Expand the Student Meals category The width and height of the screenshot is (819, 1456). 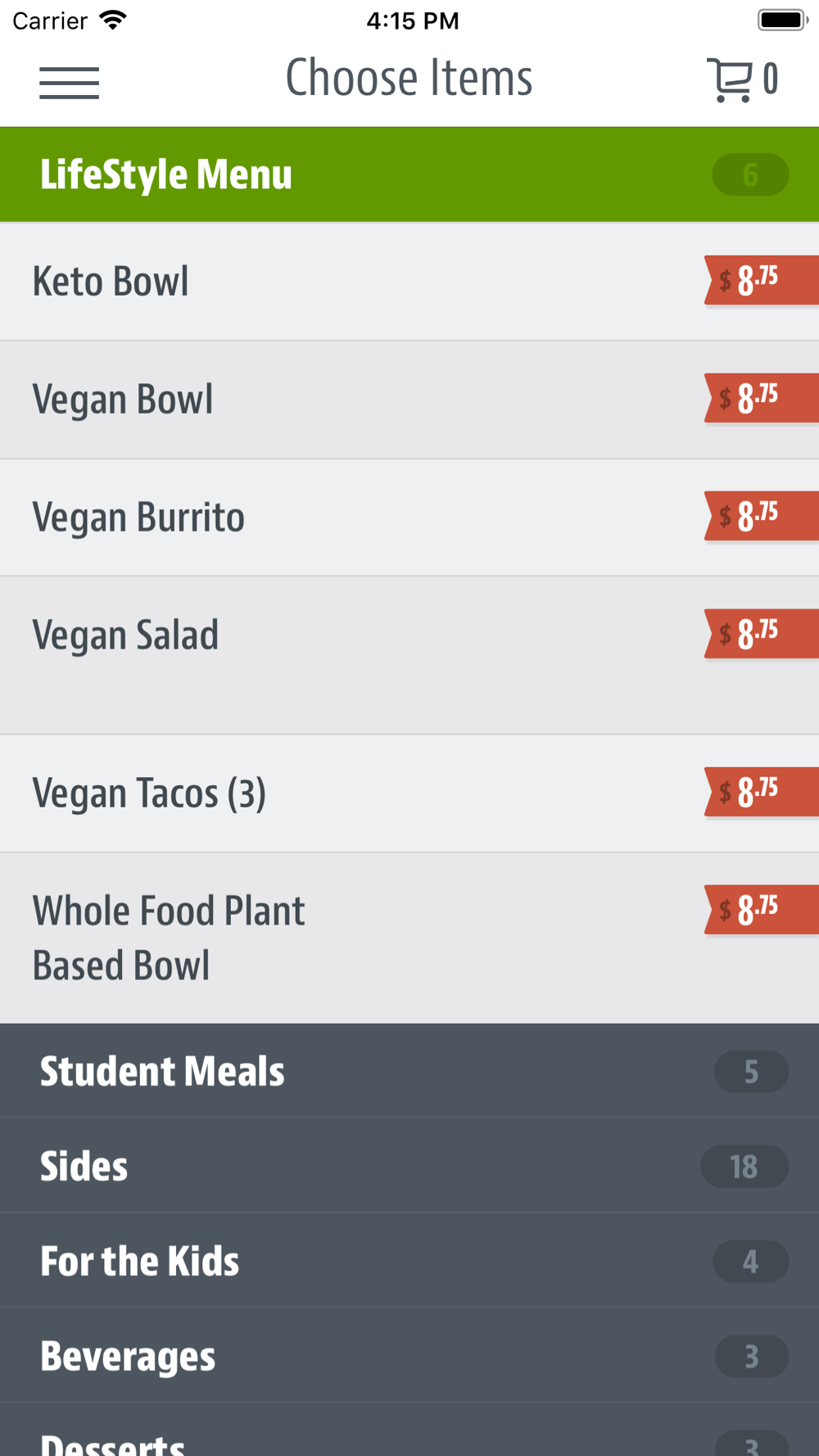point(409,1071)
